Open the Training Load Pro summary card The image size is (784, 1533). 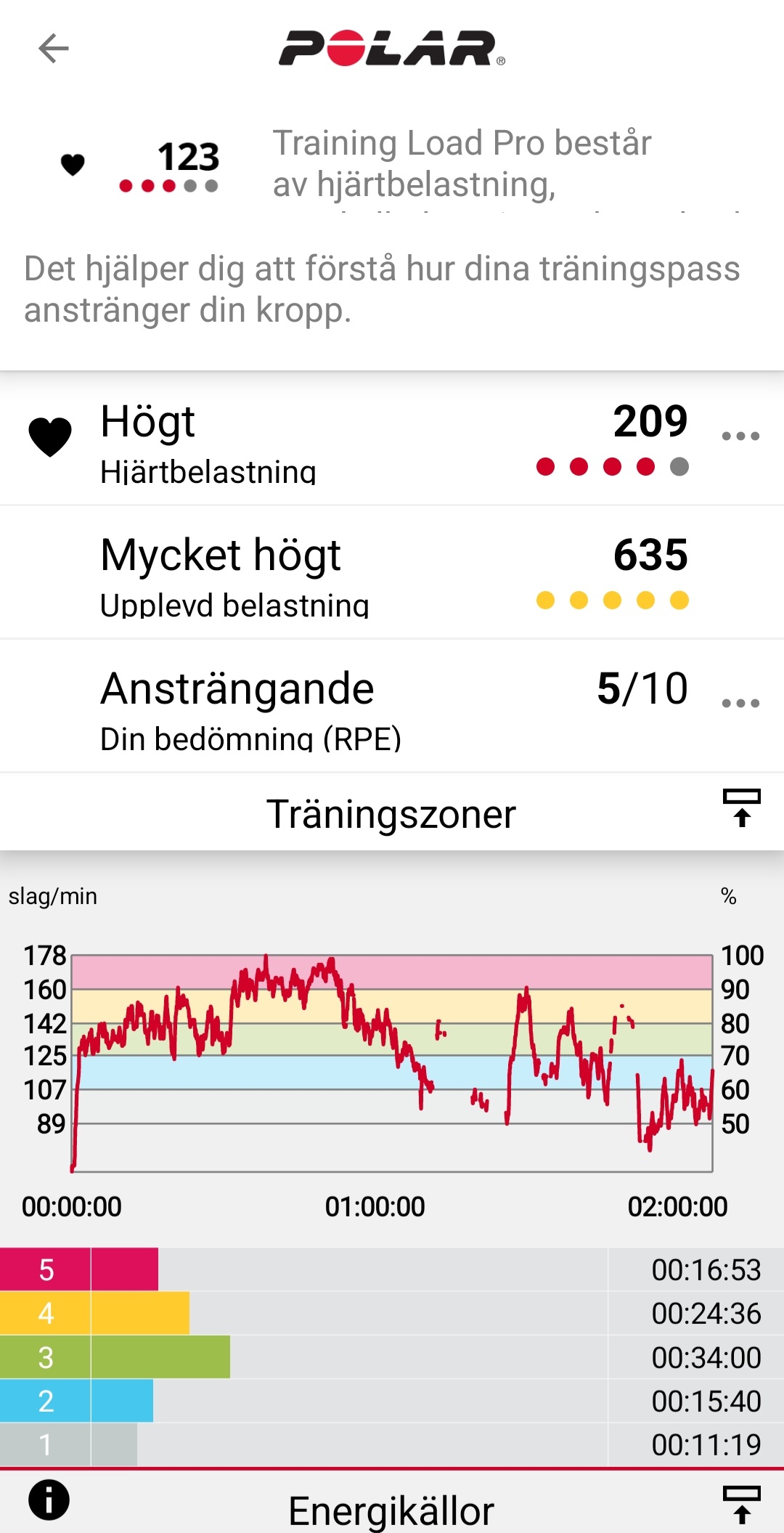point(392,163)
